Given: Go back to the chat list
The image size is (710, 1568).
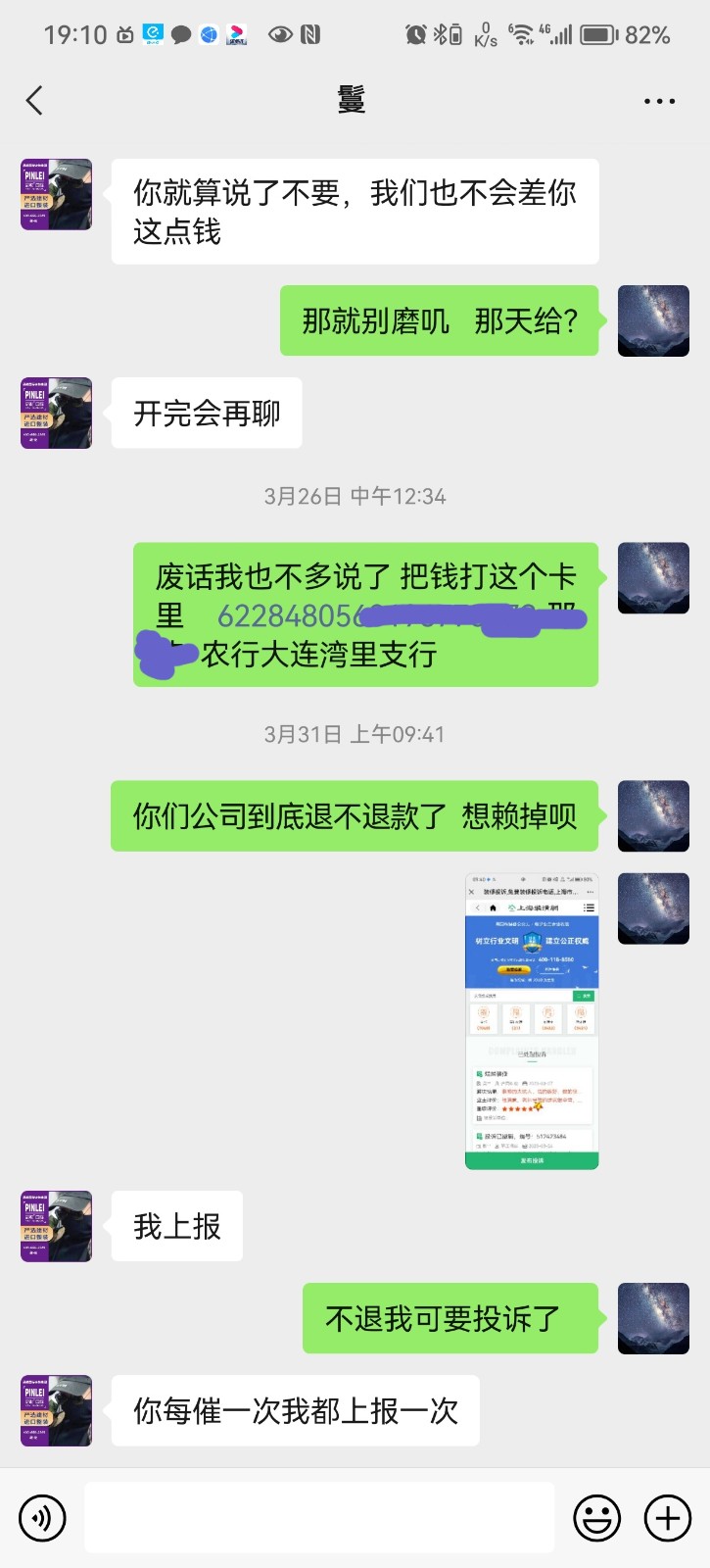Looking at the screenshot, I should point(35,100).
